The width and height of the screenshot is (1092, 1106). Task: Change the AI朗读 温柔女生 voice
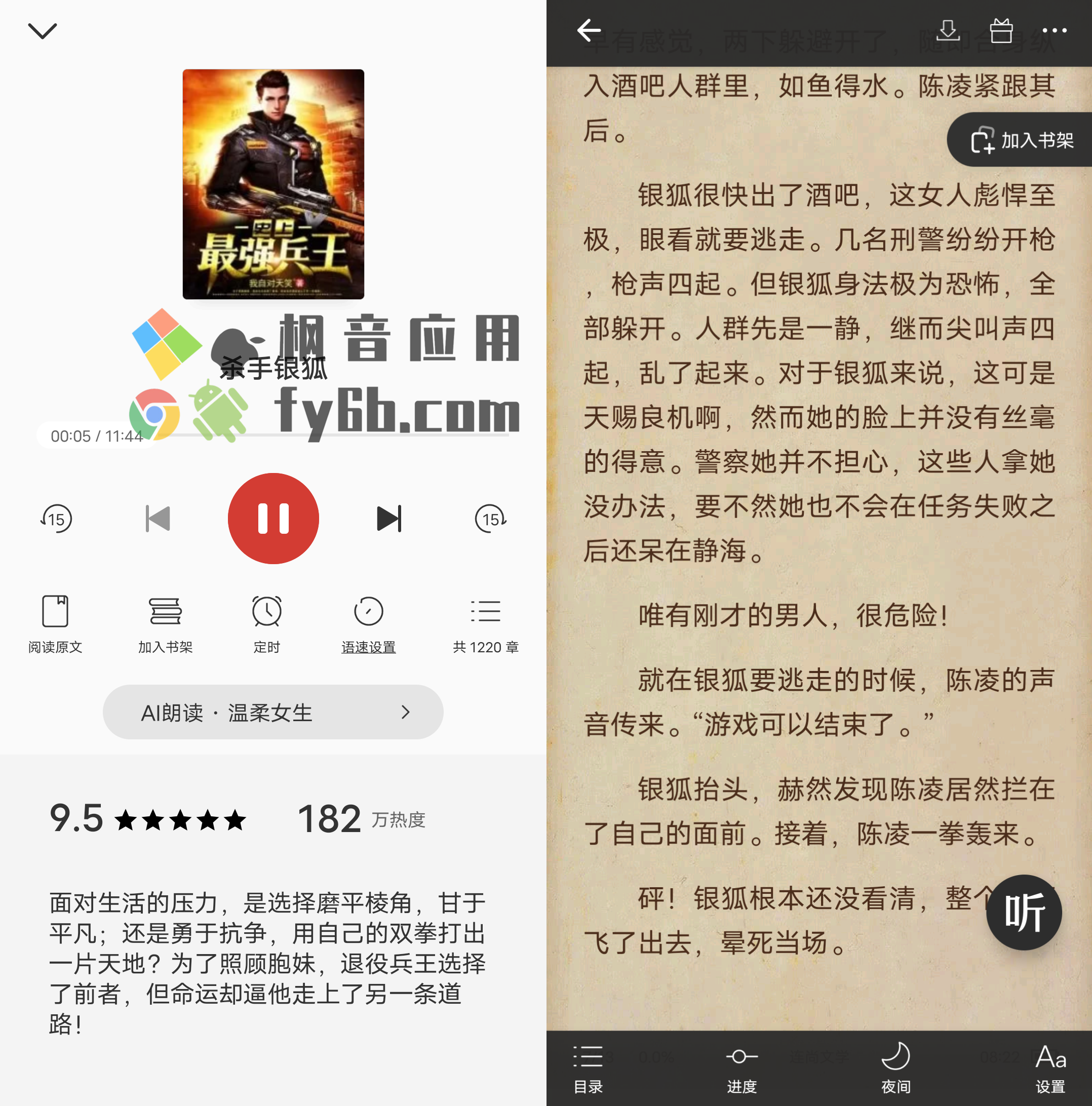(x=273, y=712)
